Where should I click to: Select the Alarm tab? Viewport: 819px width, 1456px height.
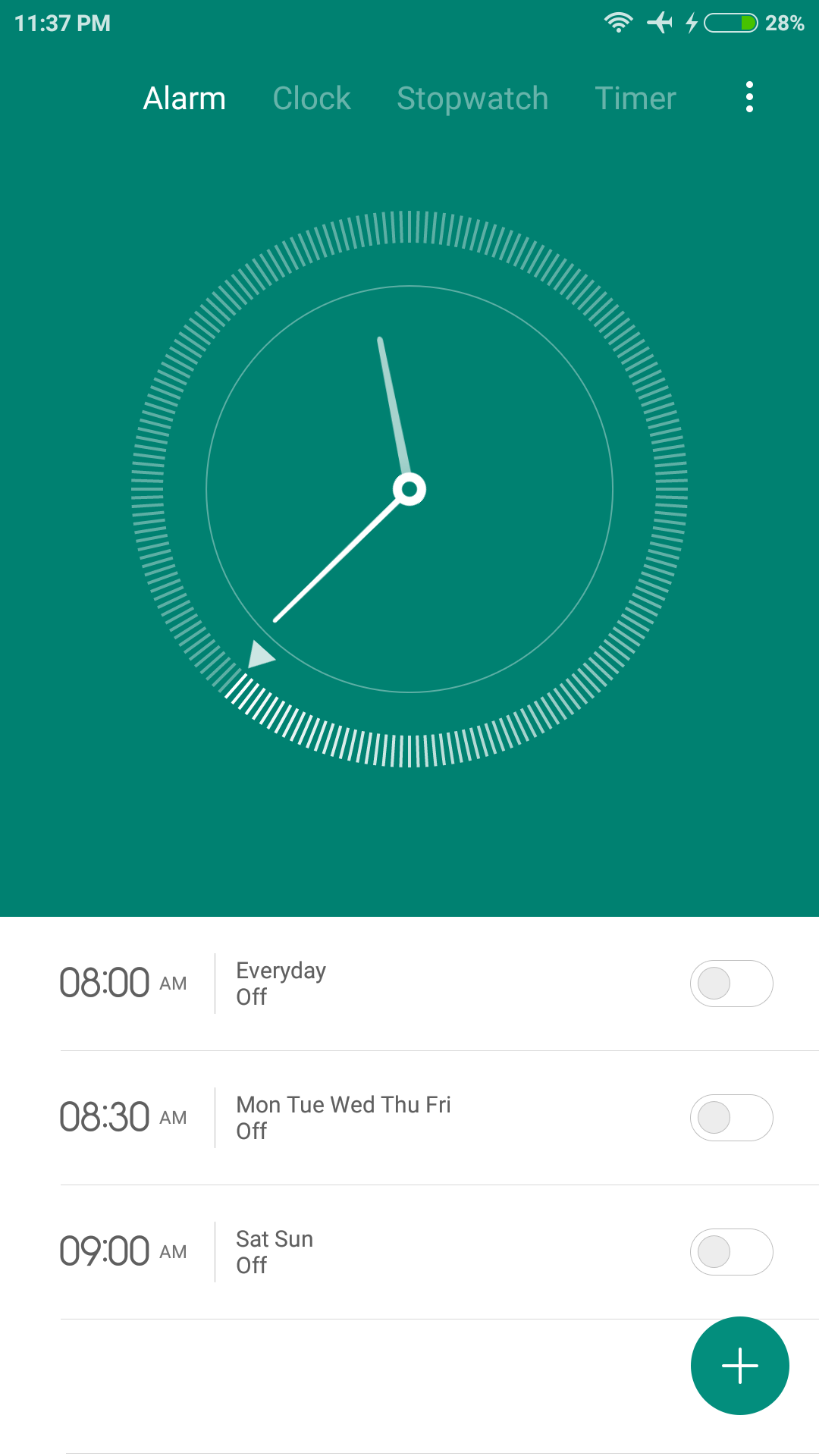[184, 99]
